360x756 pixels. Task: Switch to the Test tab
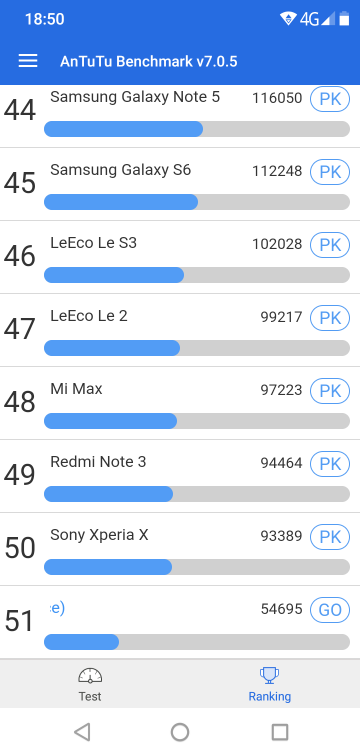[90, 684]
